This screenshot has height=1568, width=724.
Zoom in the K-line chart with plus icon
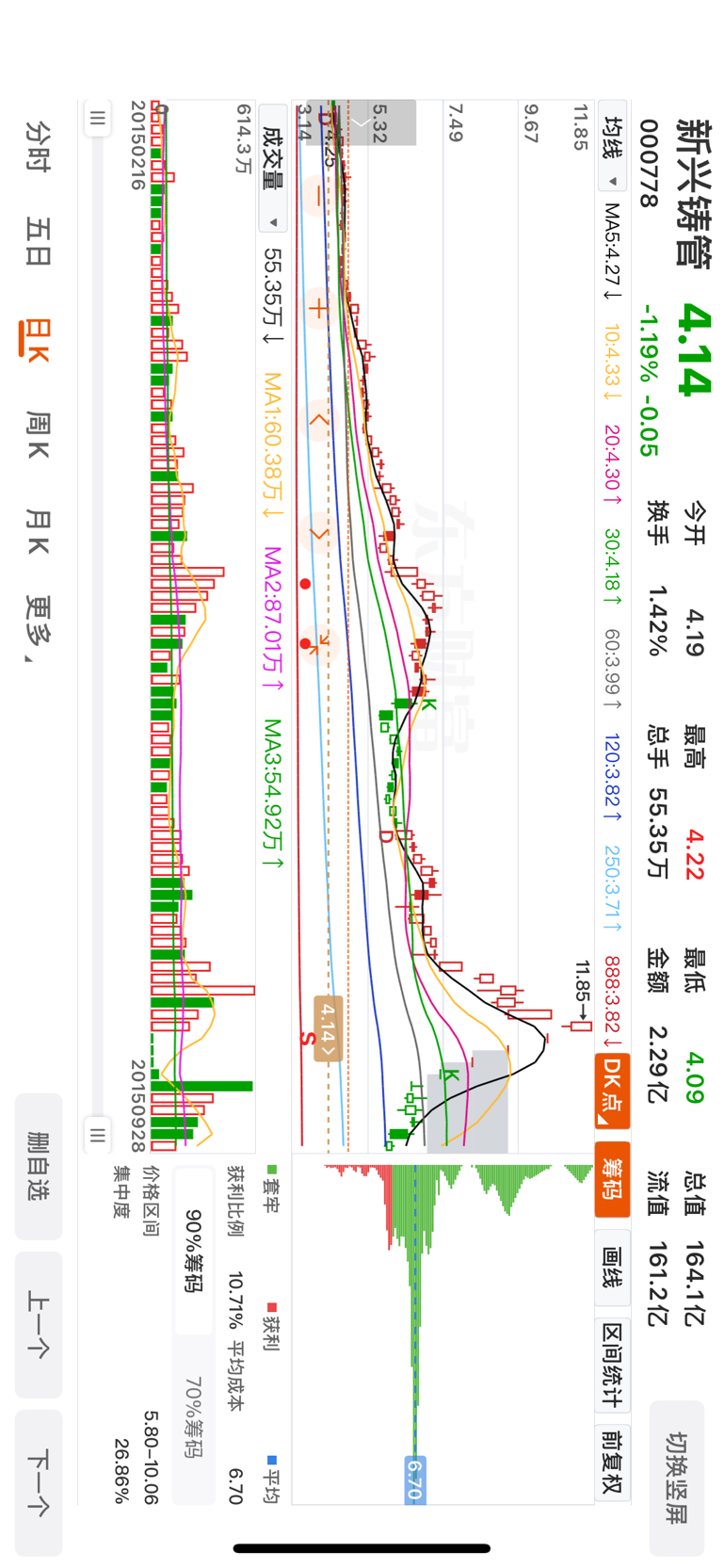317,308
